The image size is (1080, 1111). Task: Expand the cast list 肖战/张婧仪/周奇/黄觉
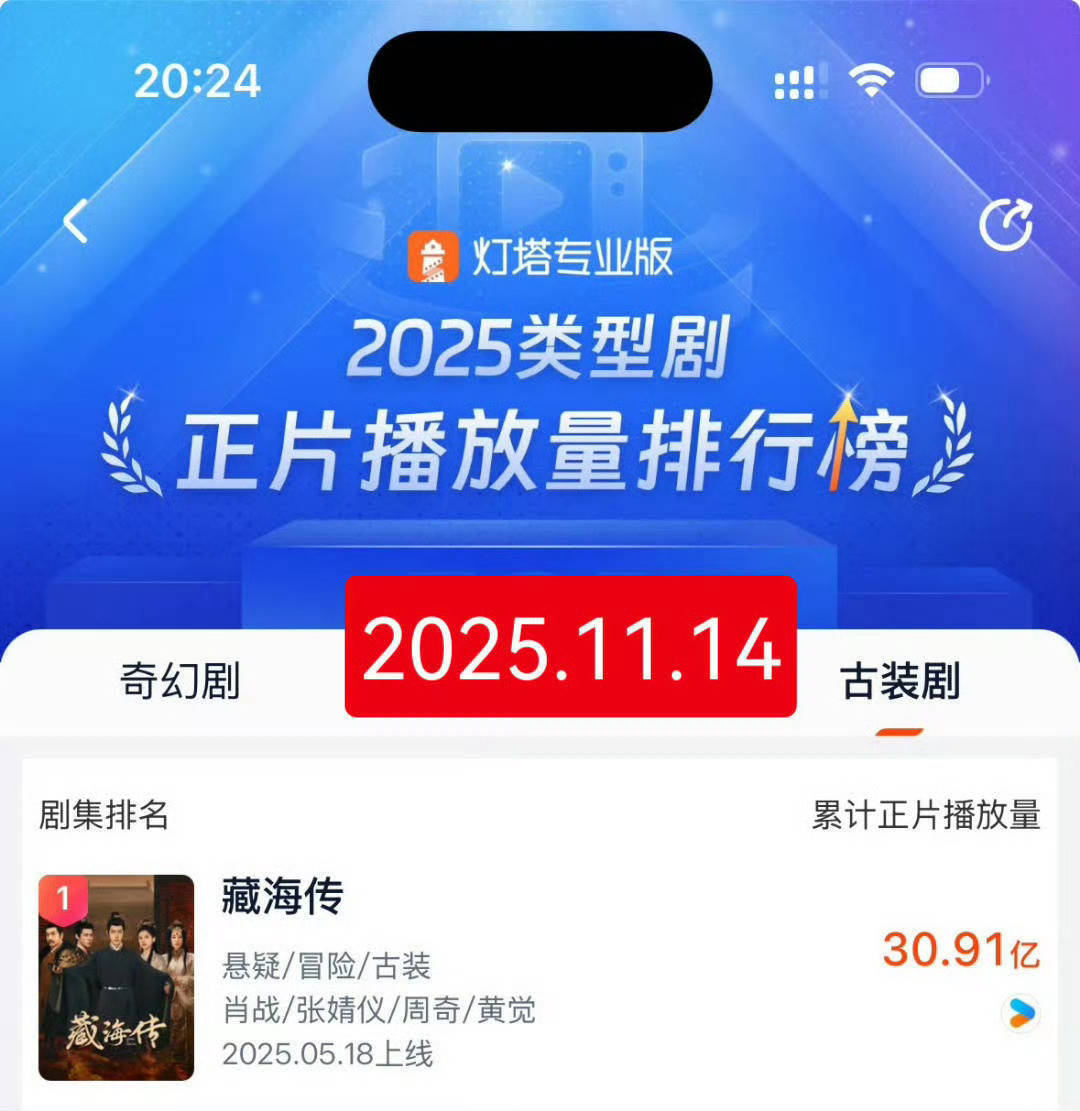pyautogui.click(x=378, y=1011)
